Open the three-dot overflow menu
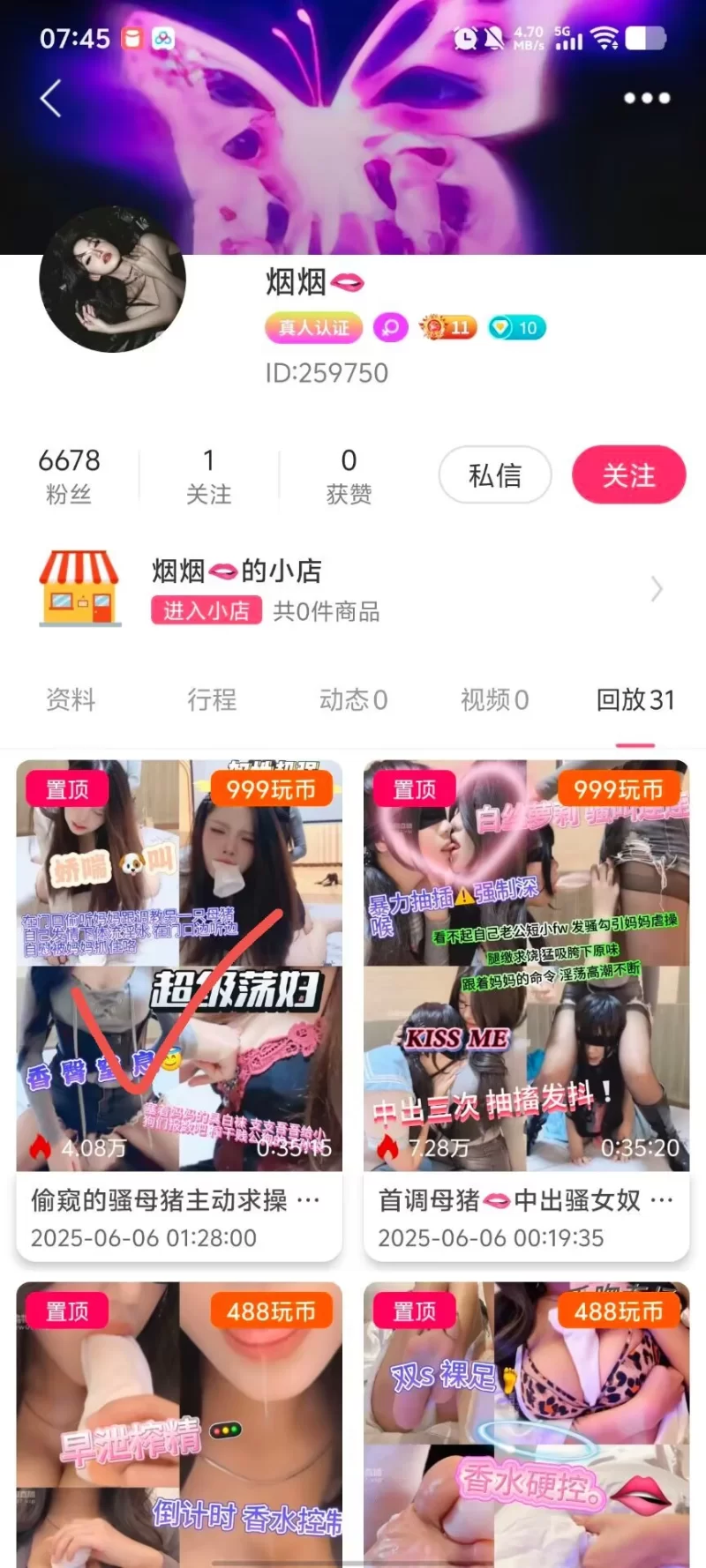Image resolution: width=706 pixels, height=1568 pixels. 647,98
